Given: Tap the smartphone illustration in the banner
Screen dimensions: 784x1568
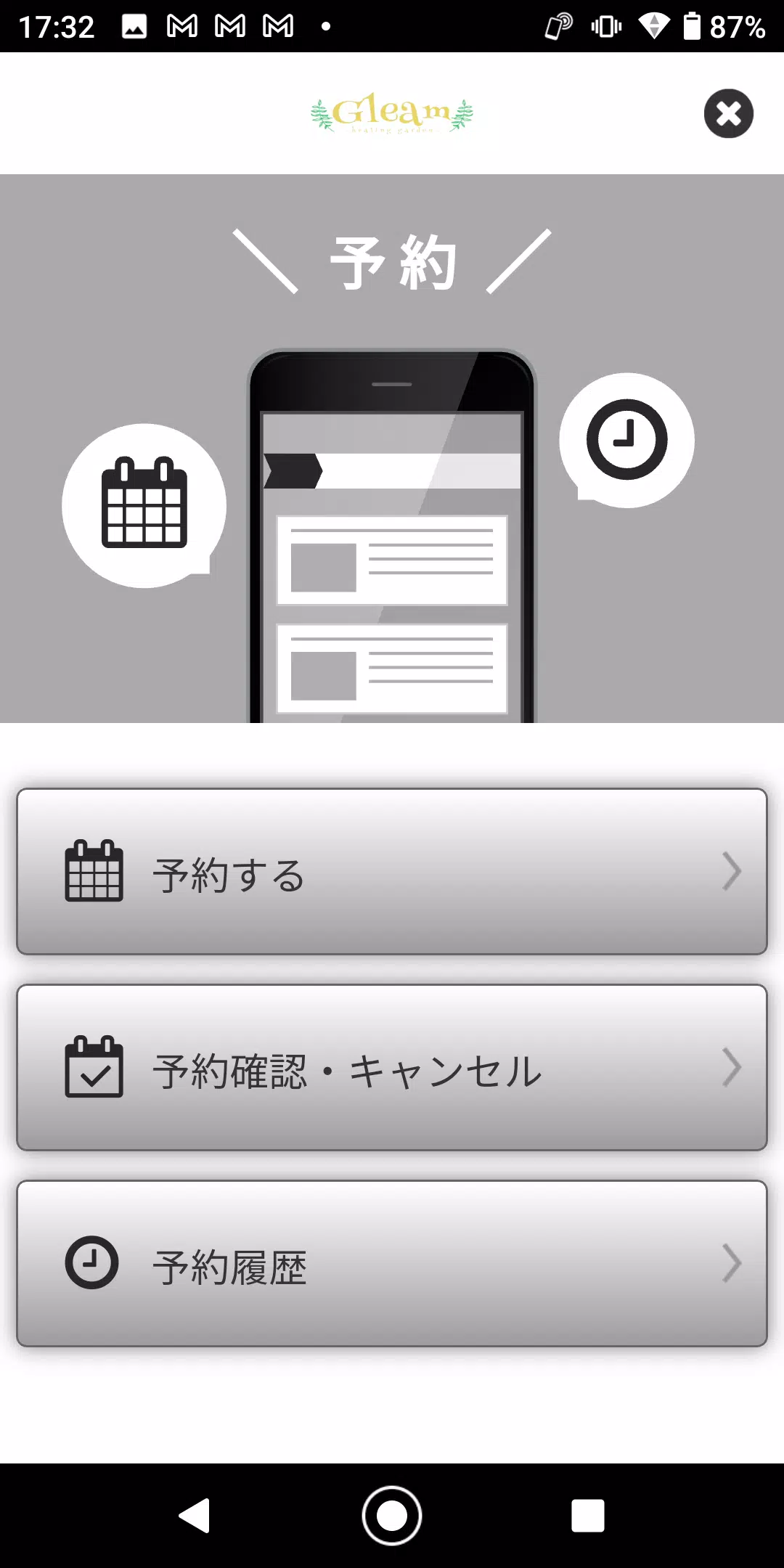Looking at the screenshot, I should coord(392,537).
